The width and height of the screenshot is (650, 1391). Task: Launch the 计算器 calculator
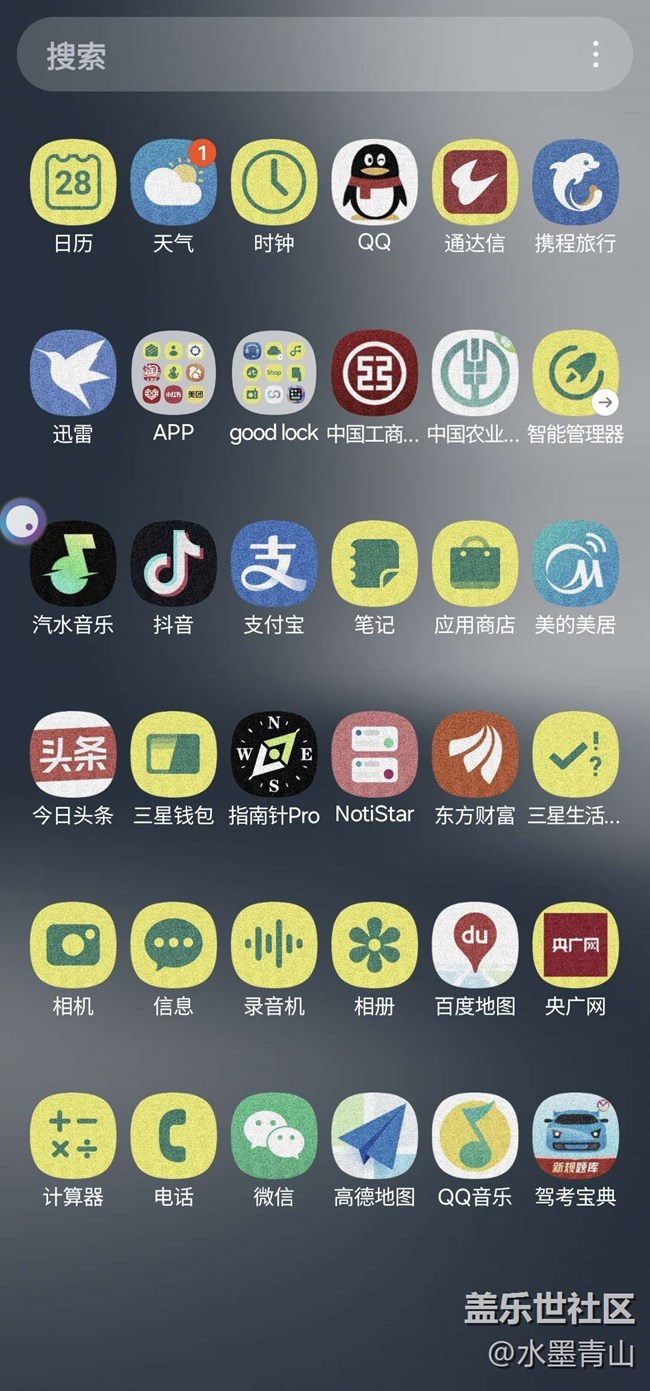(x=73, y=1136)
